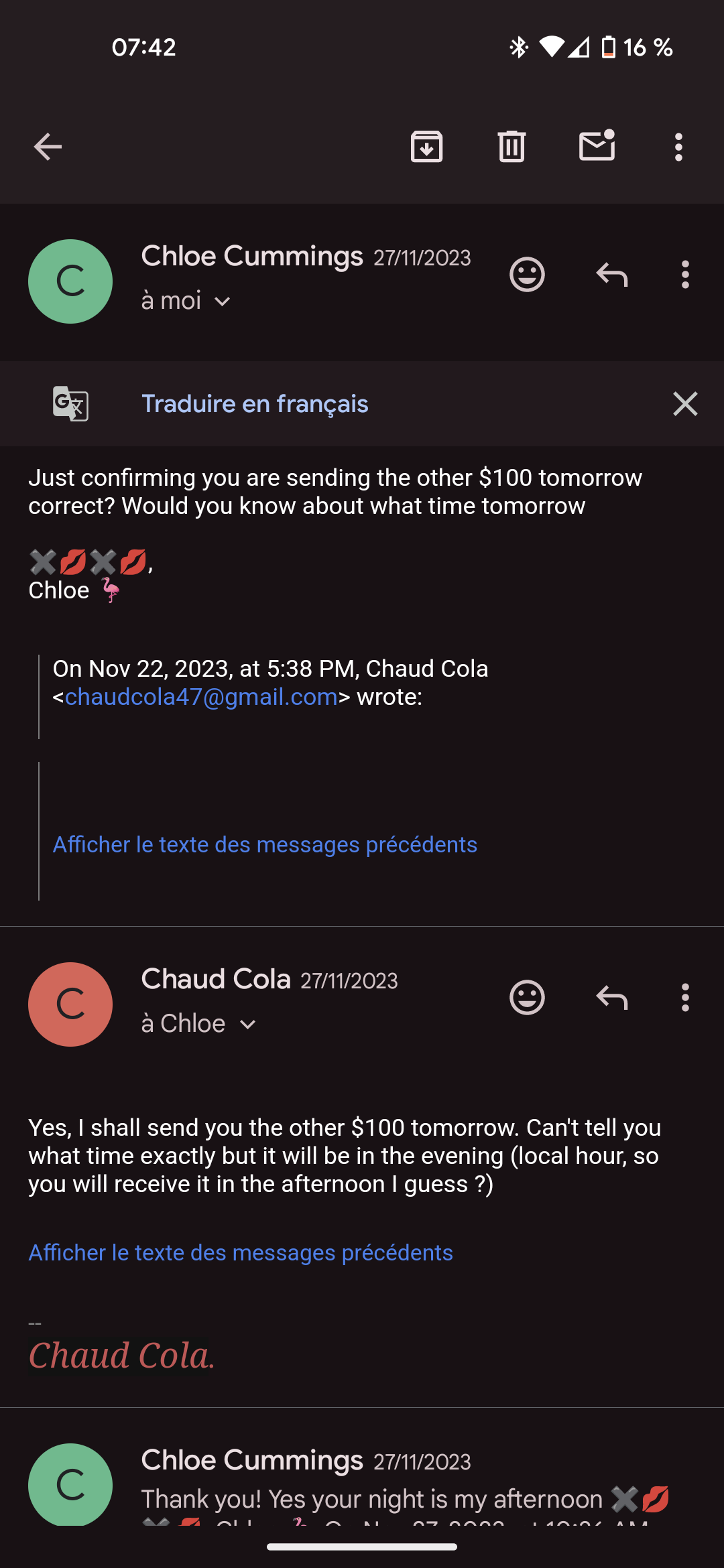Open the chaudcola47@gmail.com email link
The height and width of the screenshot is (1568, 724).
(x=201, y=697)
